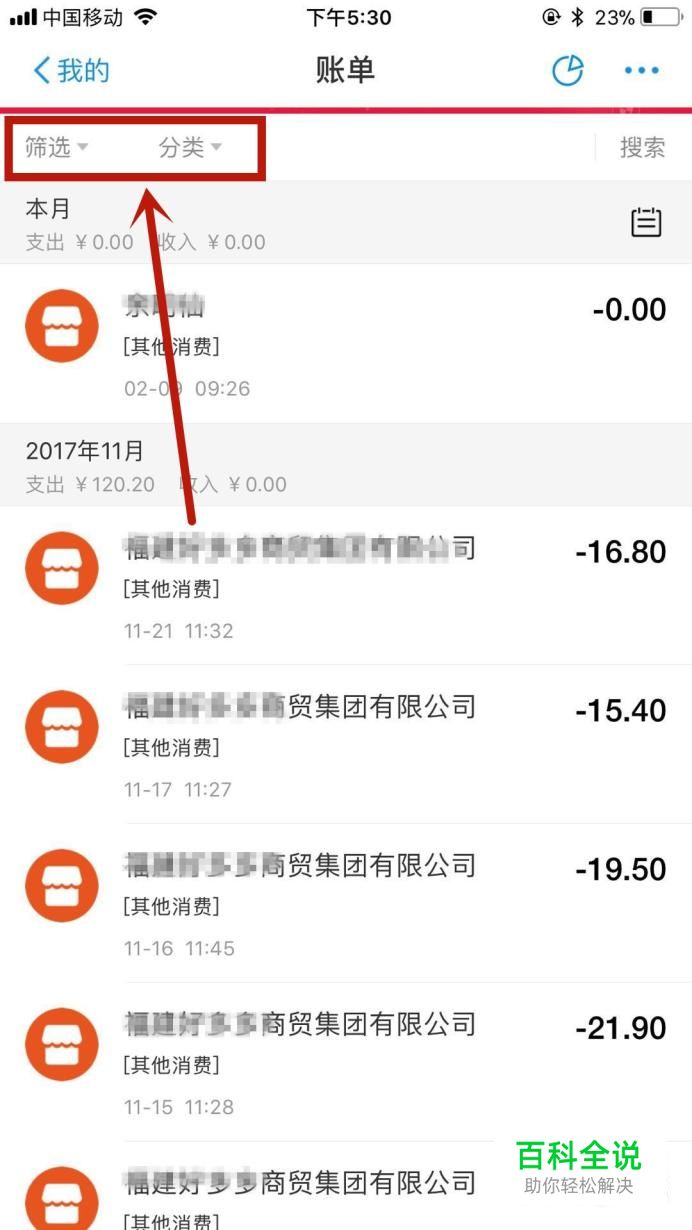Open the three-dot overflow menu

(x=641, y=70)
